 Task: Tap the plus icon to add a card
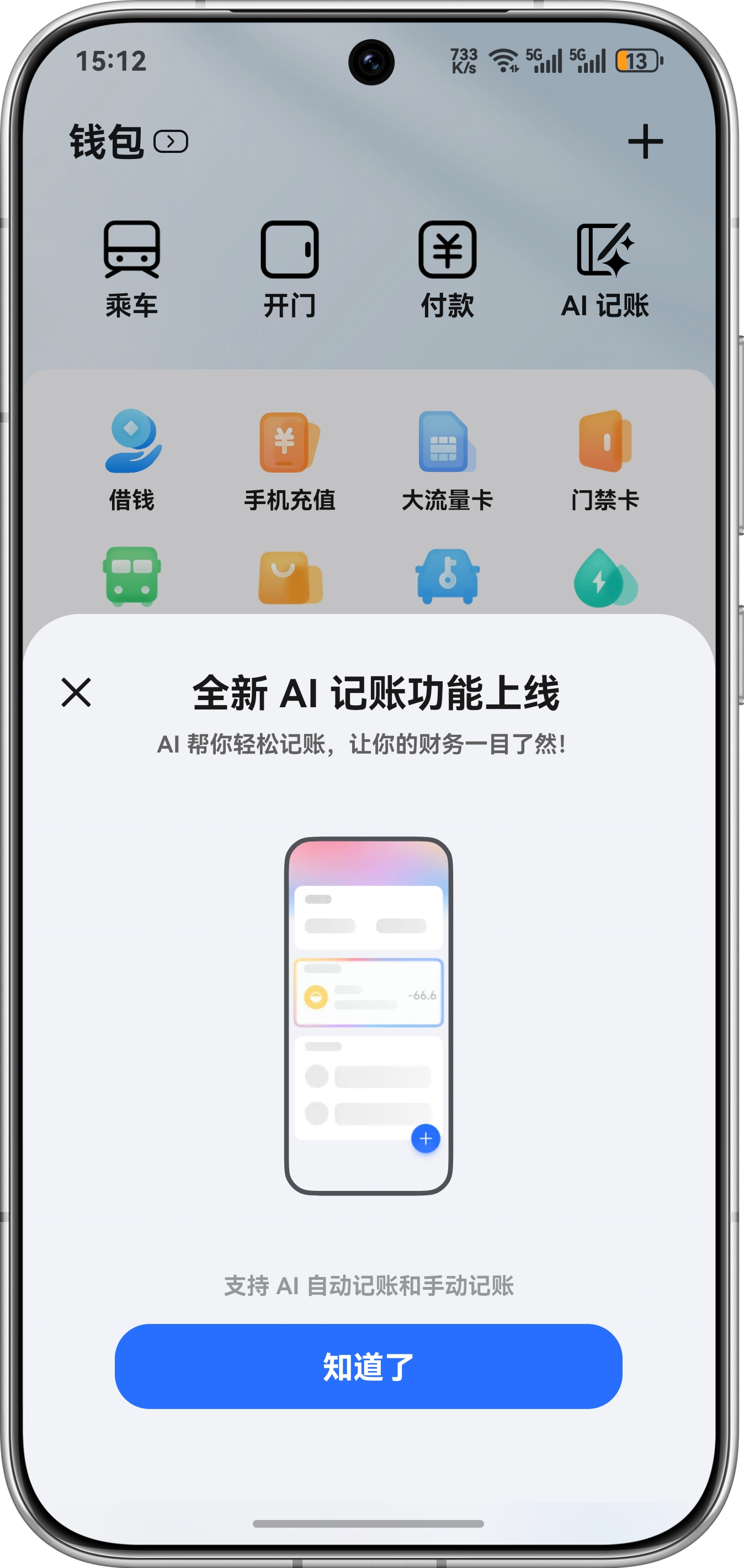point(645,142)
